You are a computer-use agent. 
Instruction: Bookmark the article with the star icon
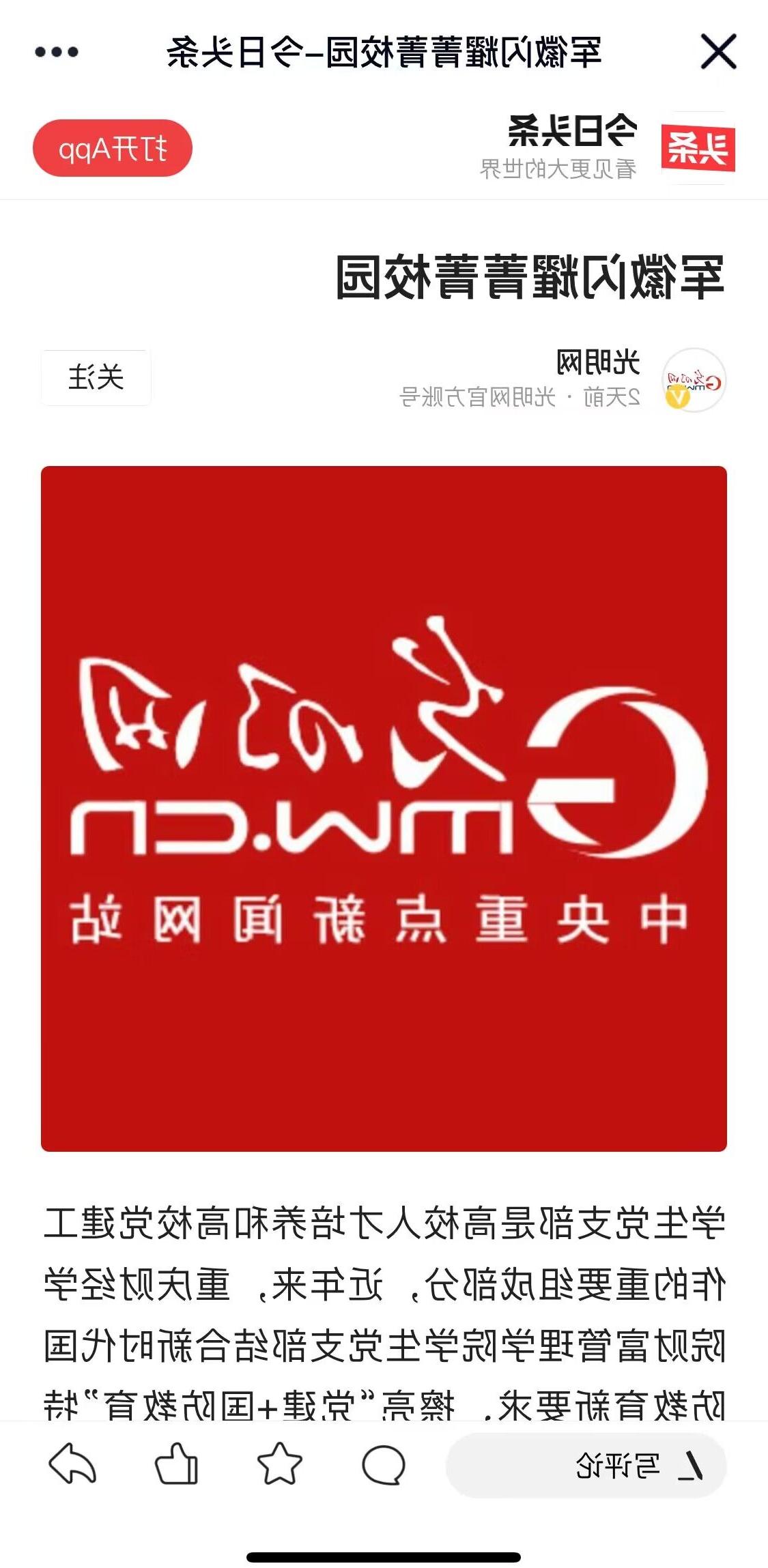pyautogui.click(x=279, y=1464)
